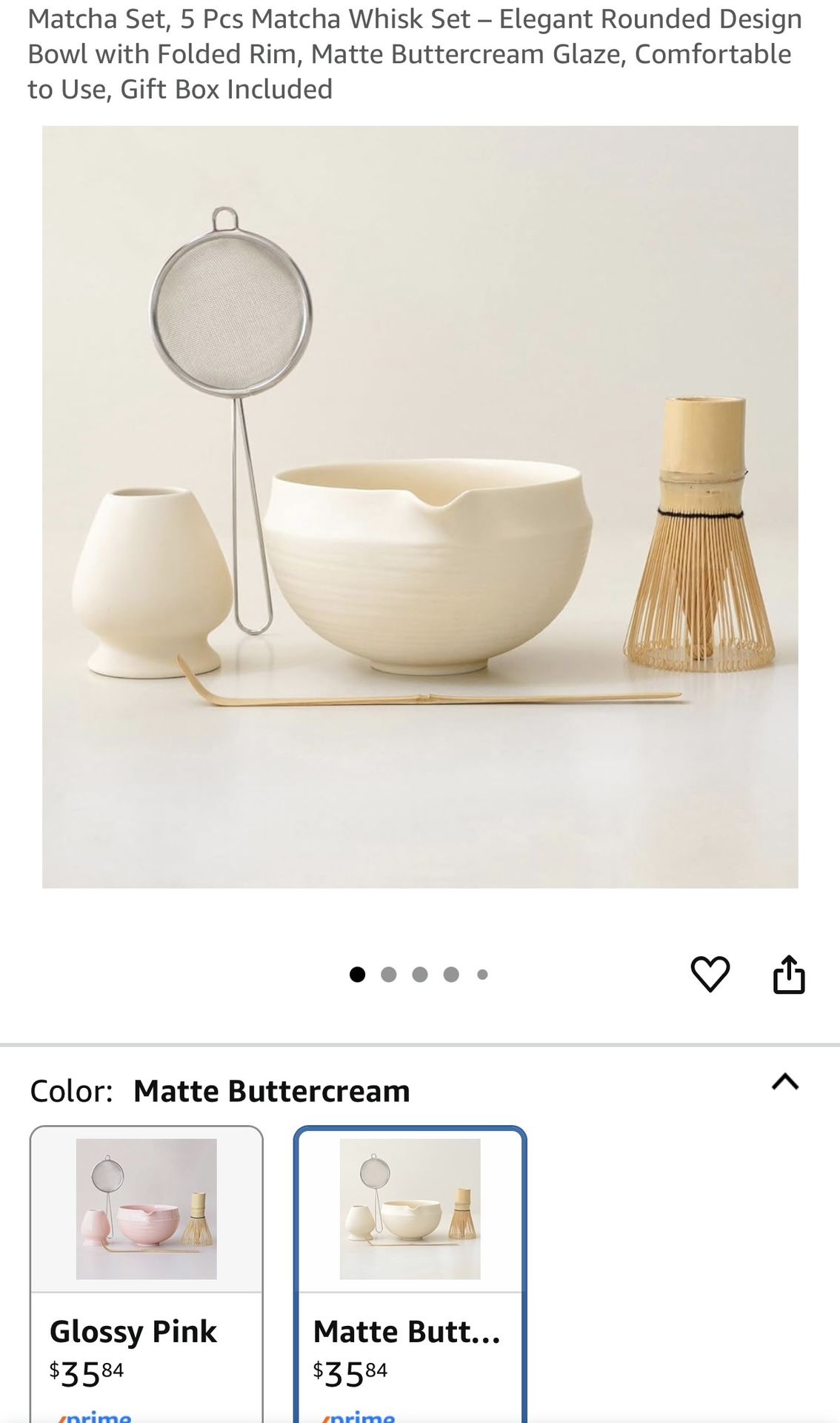Open the main matcha set product image
The image size is (840, 1423).
click(420, 507)
